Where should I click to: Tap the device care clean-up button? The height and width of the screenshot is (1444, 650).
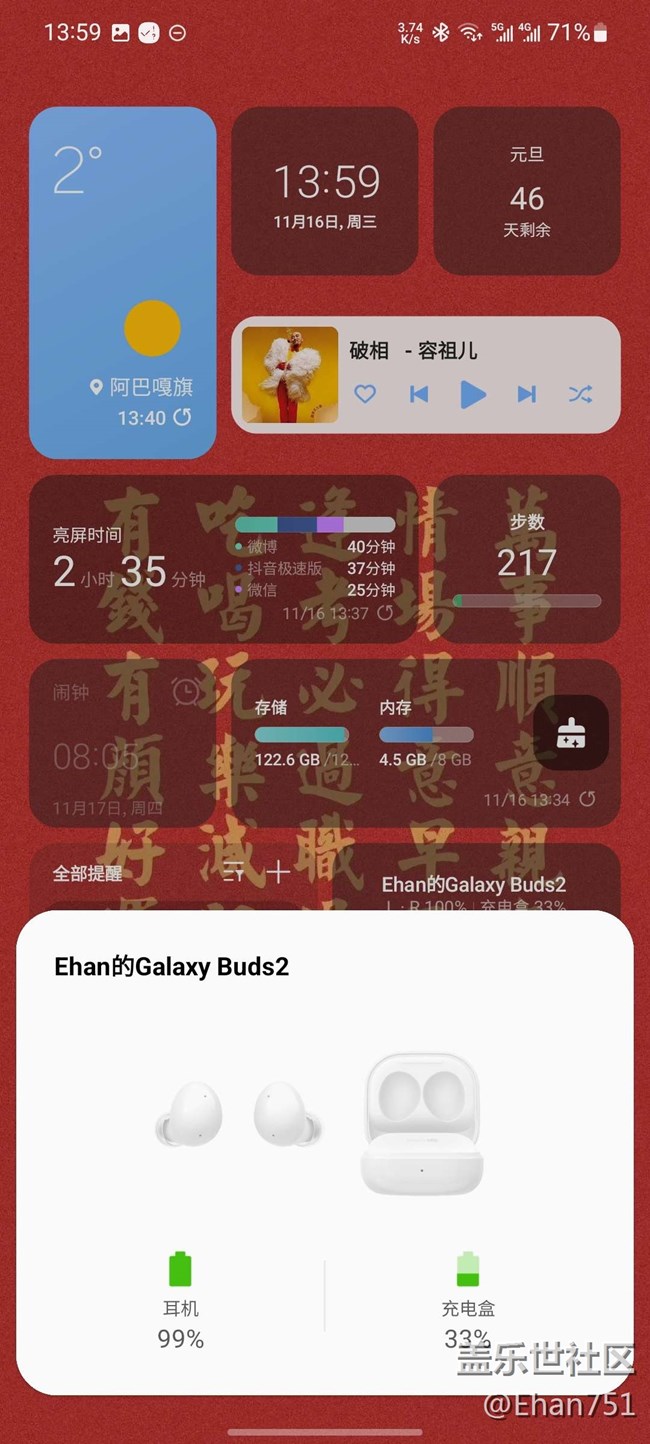[x=571, y=733]
